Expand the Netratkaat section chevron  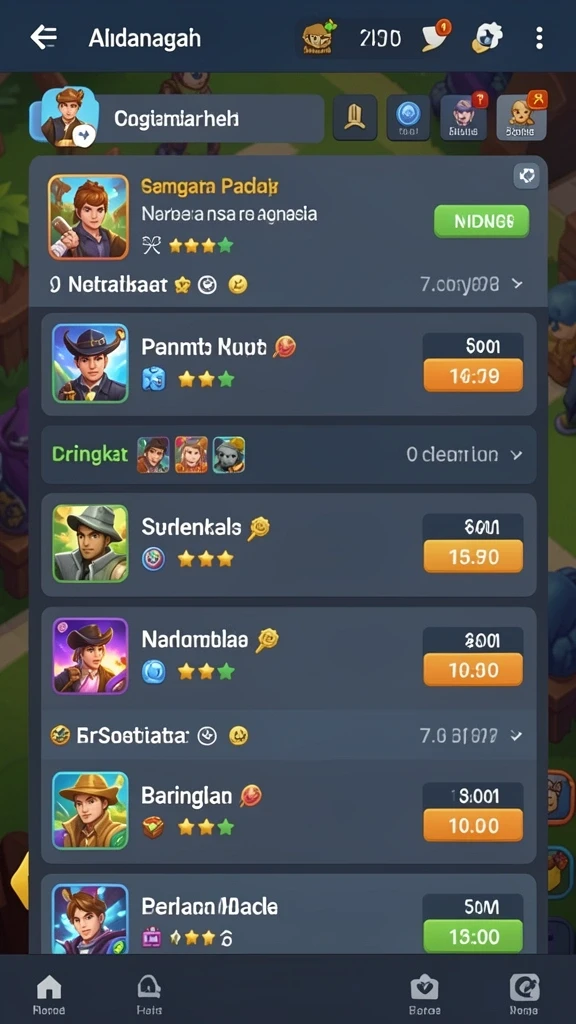tap(517, 284)
